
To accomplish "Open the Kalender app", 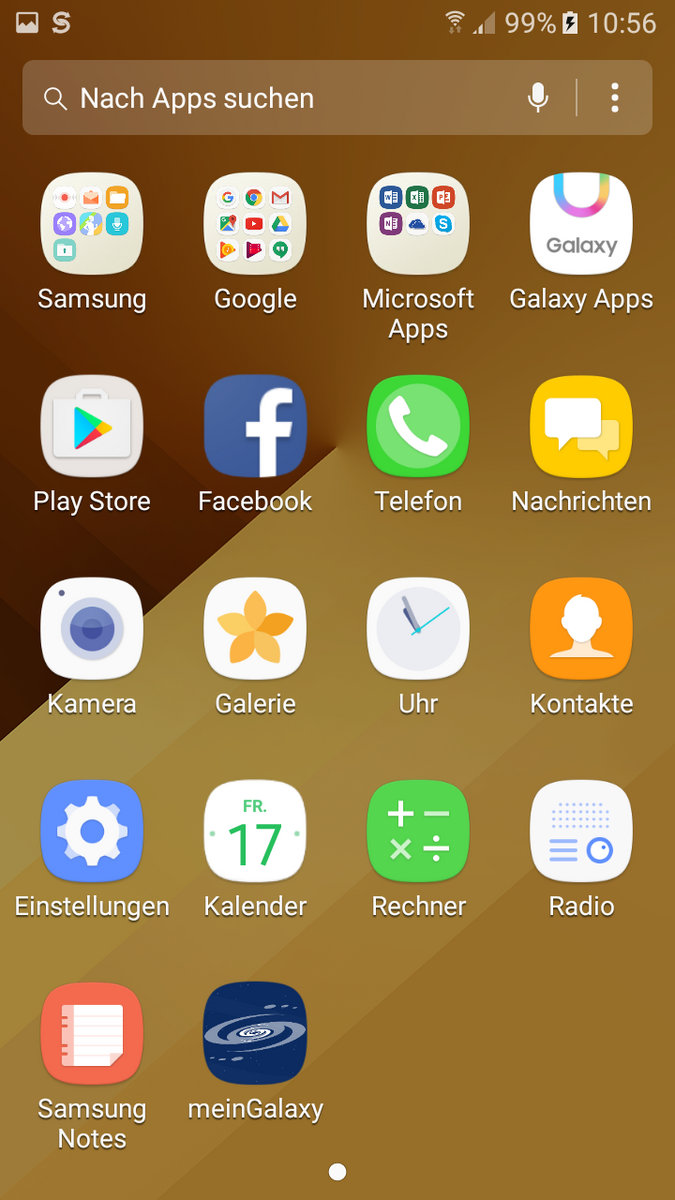I will click(255, 832).
